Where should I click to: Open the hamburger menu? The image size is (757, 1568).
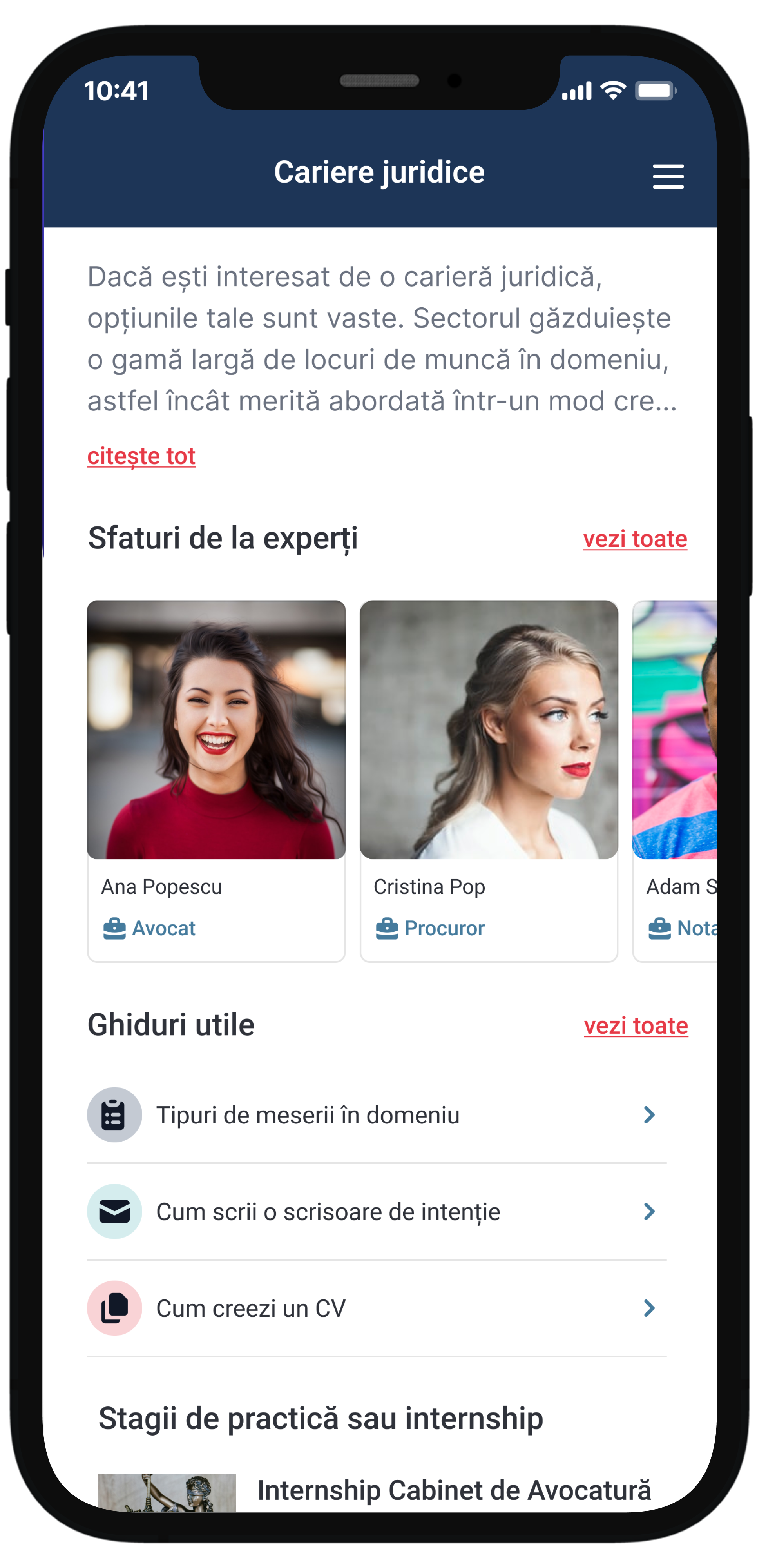668,176
